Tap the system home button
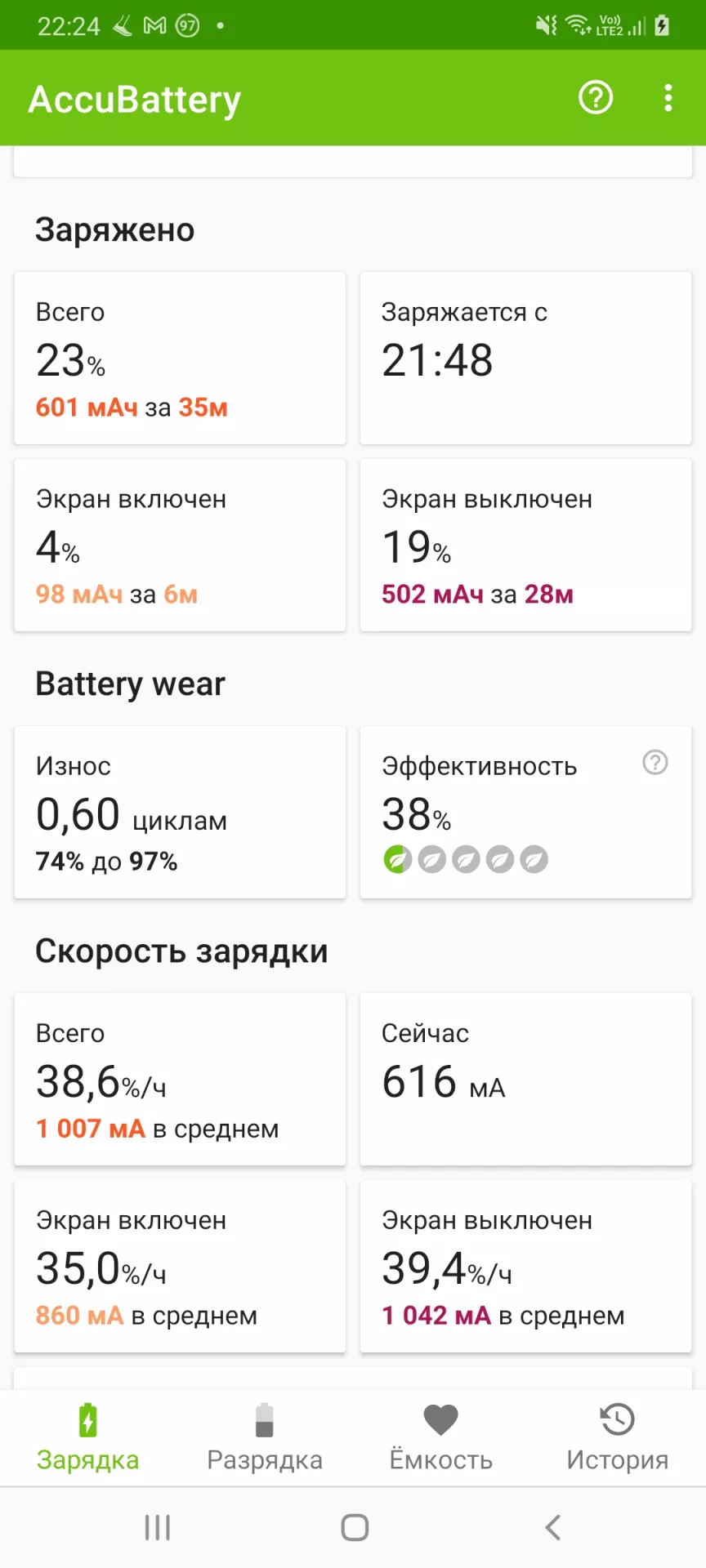Viewport: 706px width, 1568px height. 355,1527
